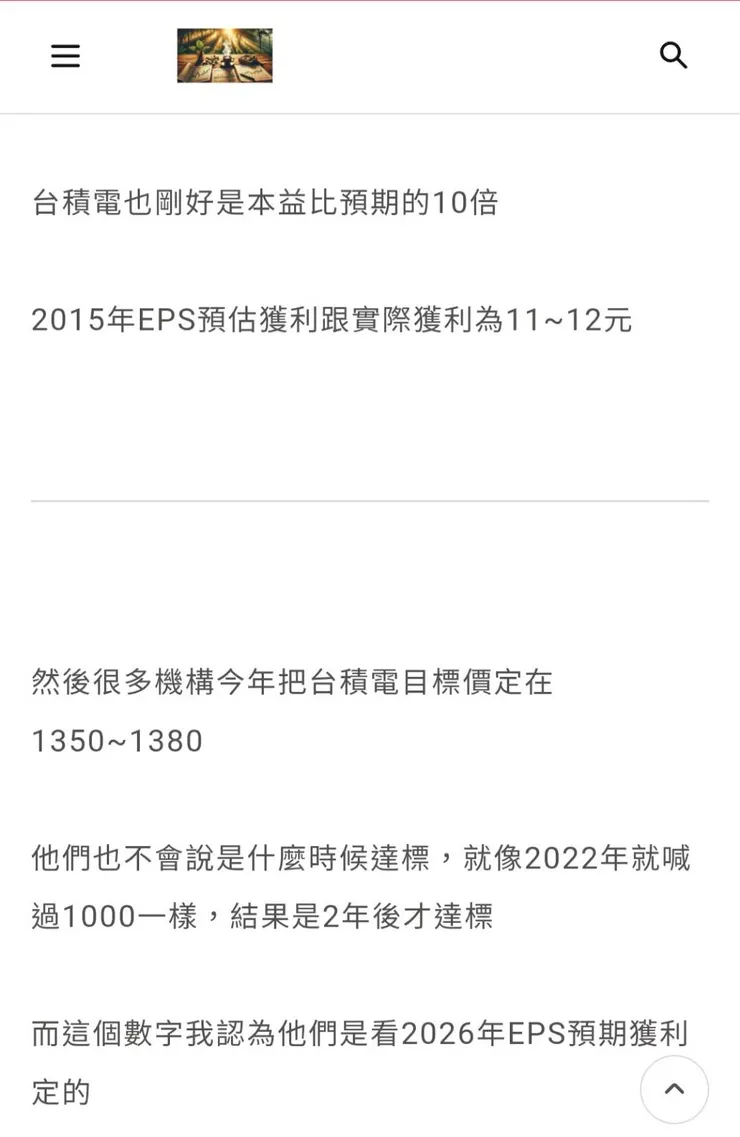Select the line about 本益比預期的10倍

click(265, 202)
